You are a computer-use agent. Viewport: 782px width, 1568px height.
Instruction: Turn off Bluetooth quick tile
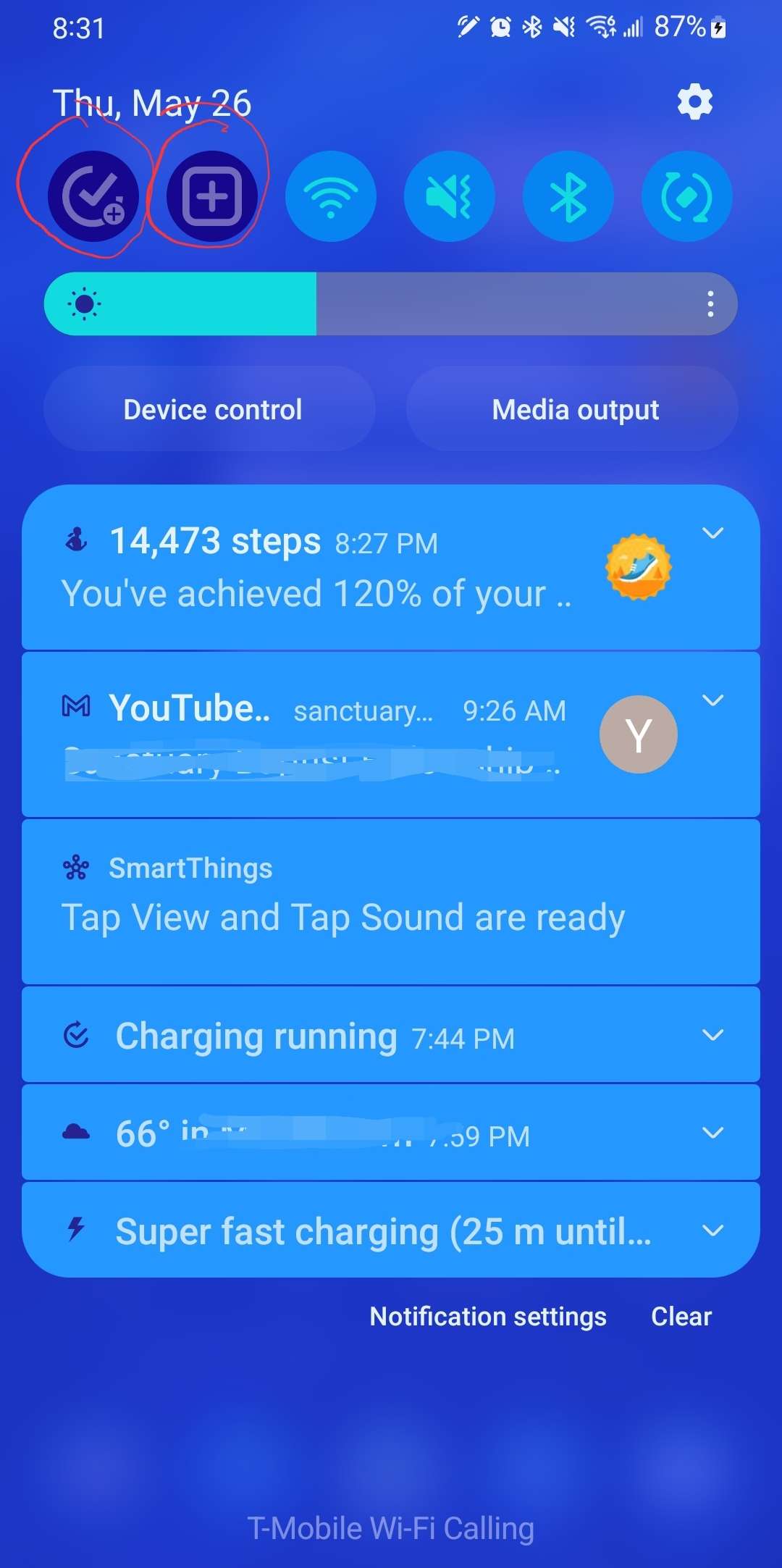(x=568, y=196)
